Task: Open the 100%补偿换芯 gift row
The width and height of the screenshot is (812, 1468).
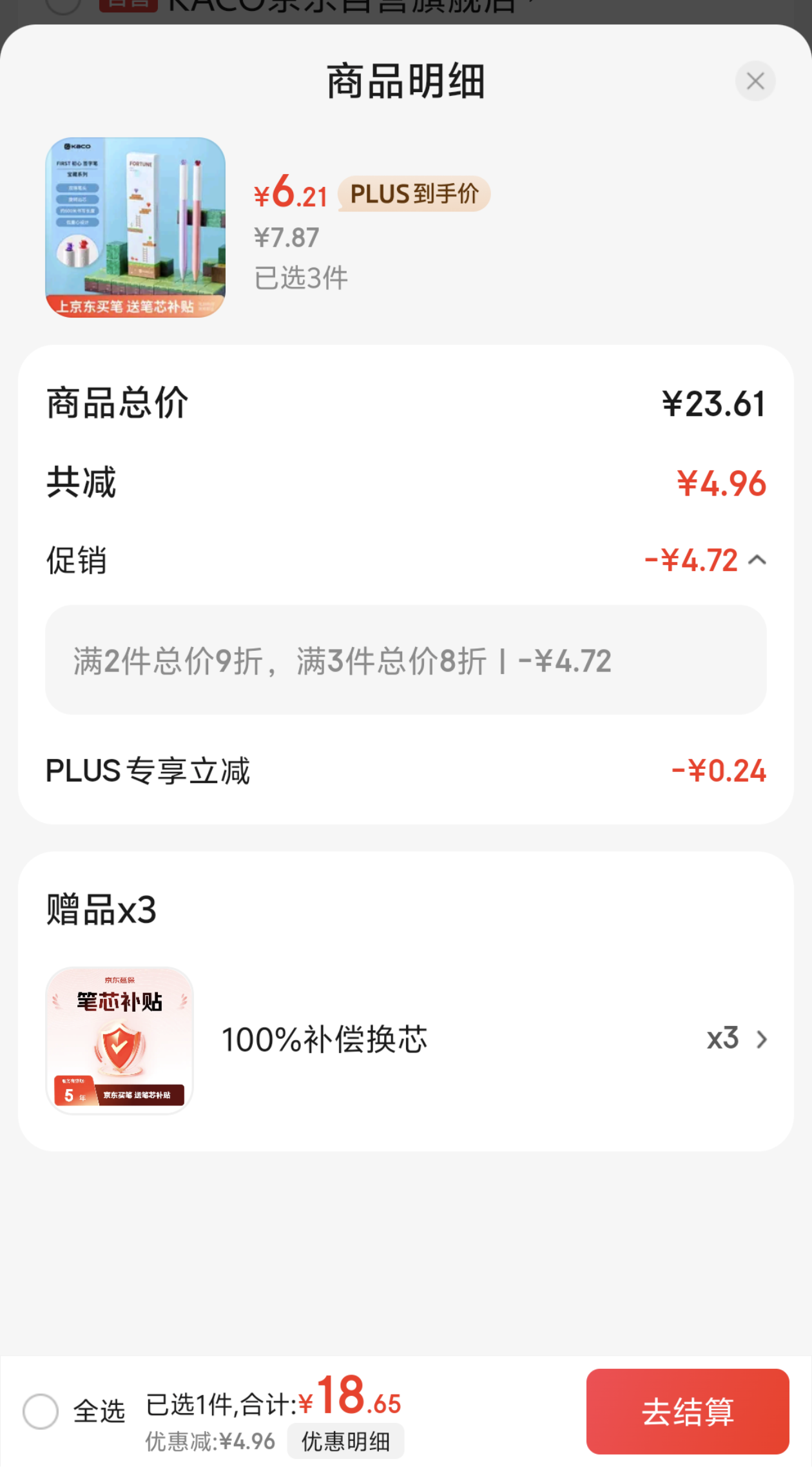Action: click(x=760, y=1039)
